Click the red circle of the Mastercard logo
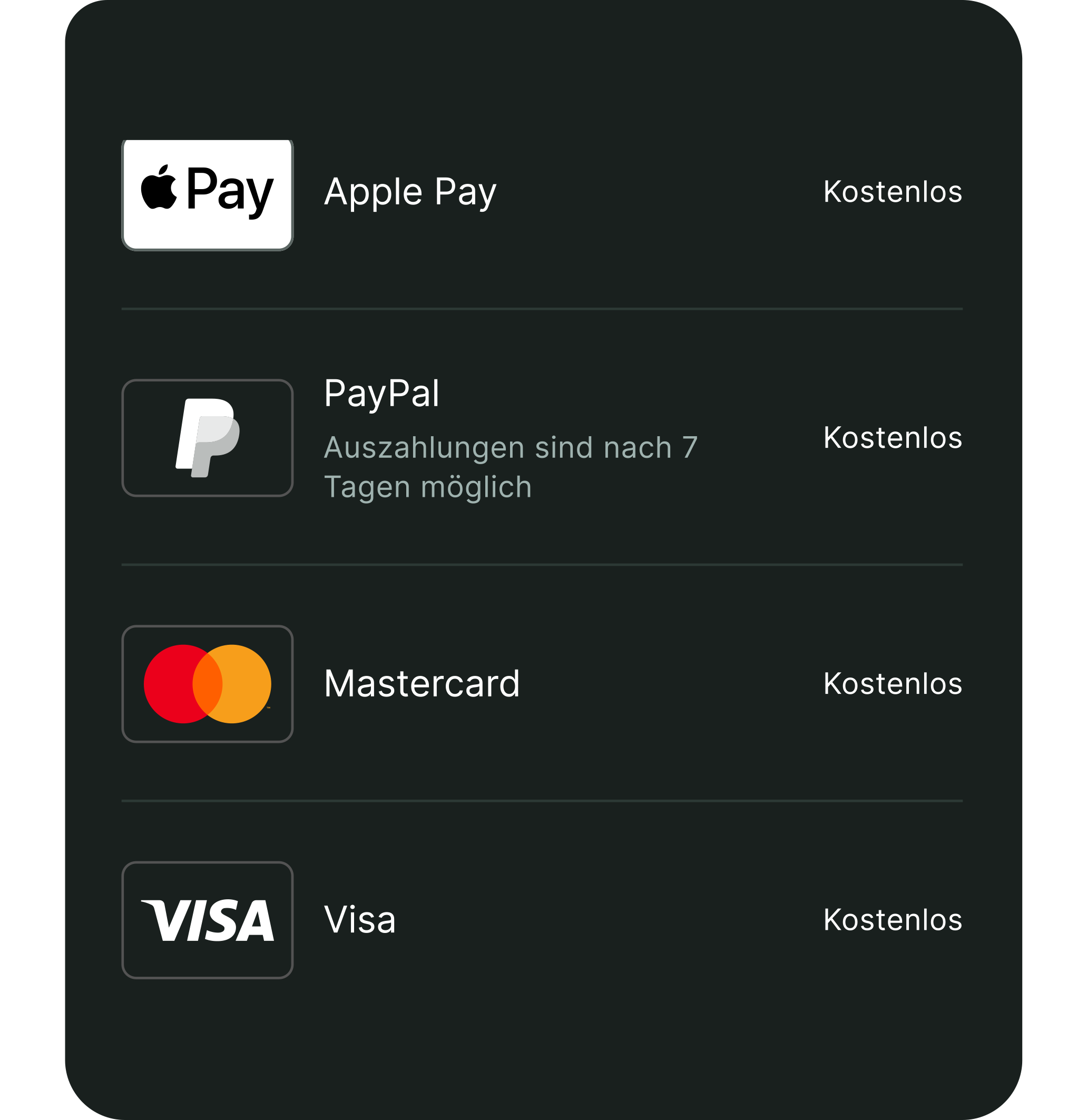The width and height of the screenshot is (1087, 1120). pos(183,684)
